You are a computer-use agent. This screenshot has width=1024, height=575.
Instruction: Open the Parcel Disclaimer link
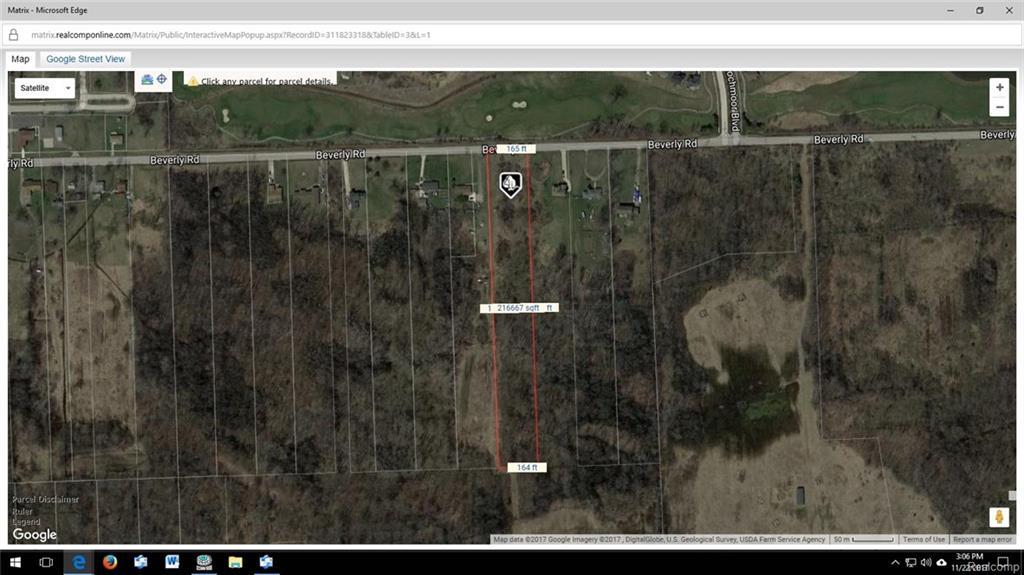(x=45, y=499)
